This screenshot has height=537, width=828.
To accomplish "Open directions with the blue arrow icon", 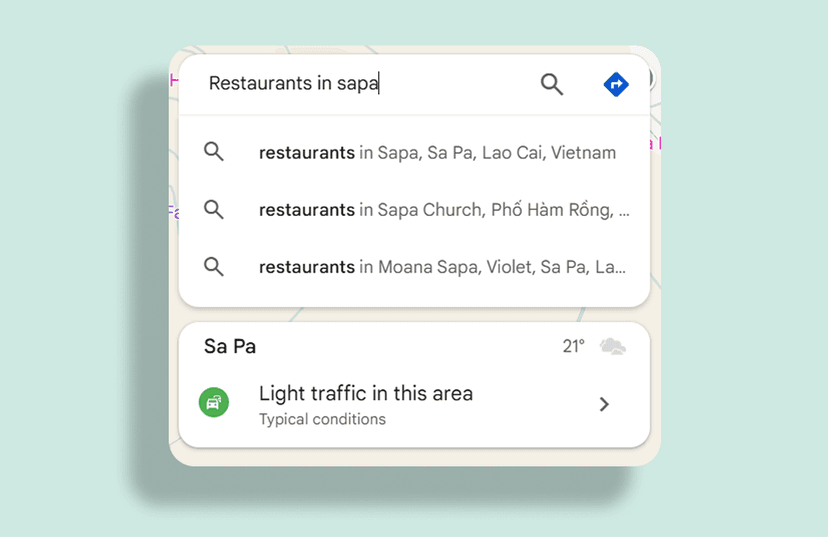I will tap(616, 85).
